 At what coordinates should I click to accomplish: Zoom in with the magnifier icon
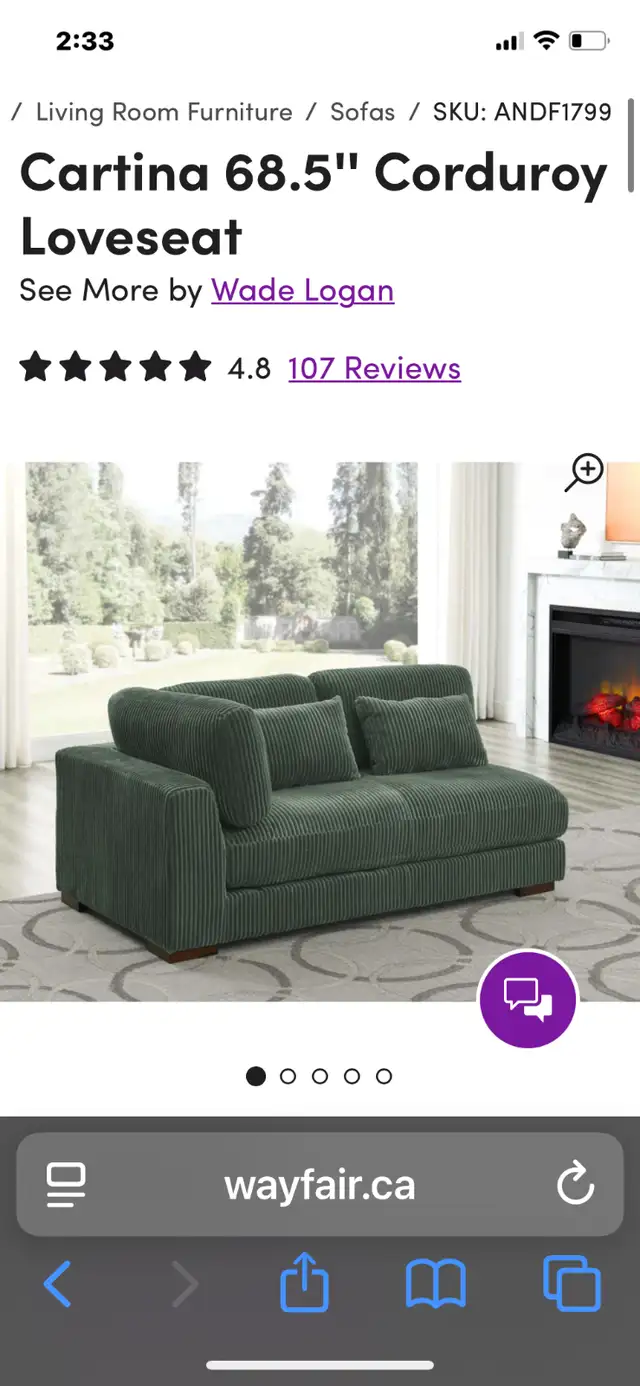584,472
